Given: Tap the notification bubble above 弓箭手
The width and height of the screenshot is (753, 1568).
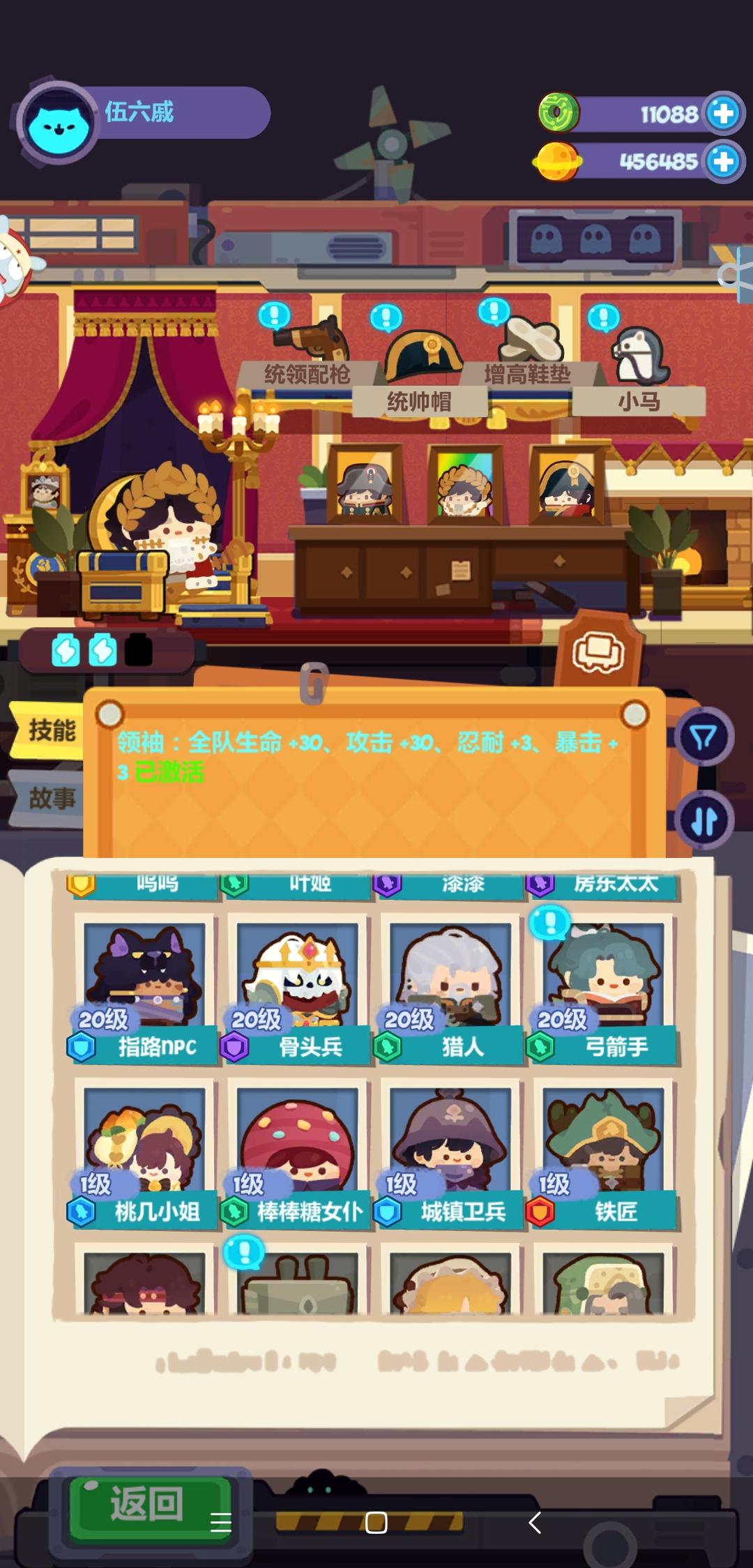Looking at the screenshot, I should [x=550, y=922].
